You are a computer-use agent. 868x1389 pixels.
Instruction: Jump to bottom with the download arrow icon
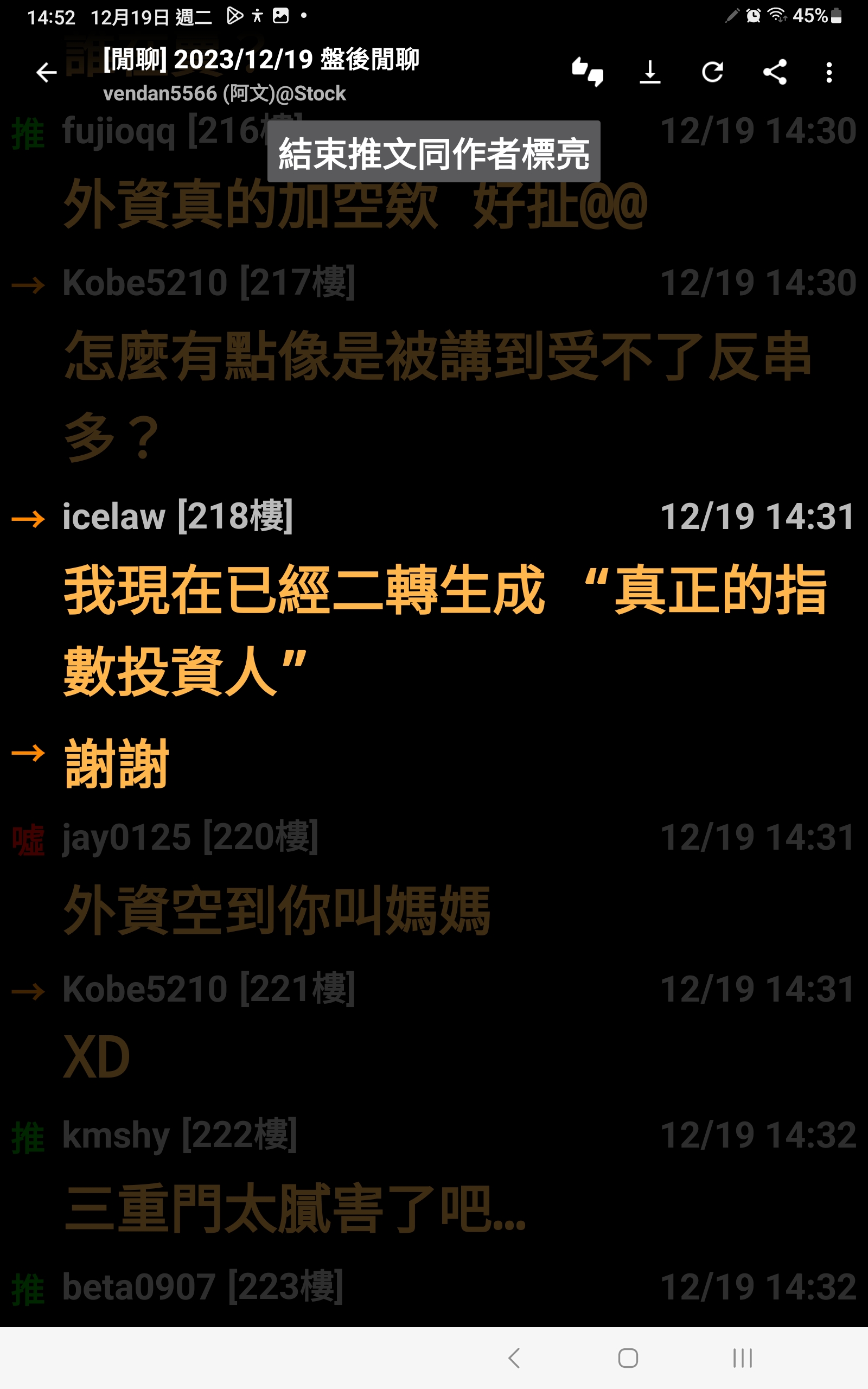point(650,72)
